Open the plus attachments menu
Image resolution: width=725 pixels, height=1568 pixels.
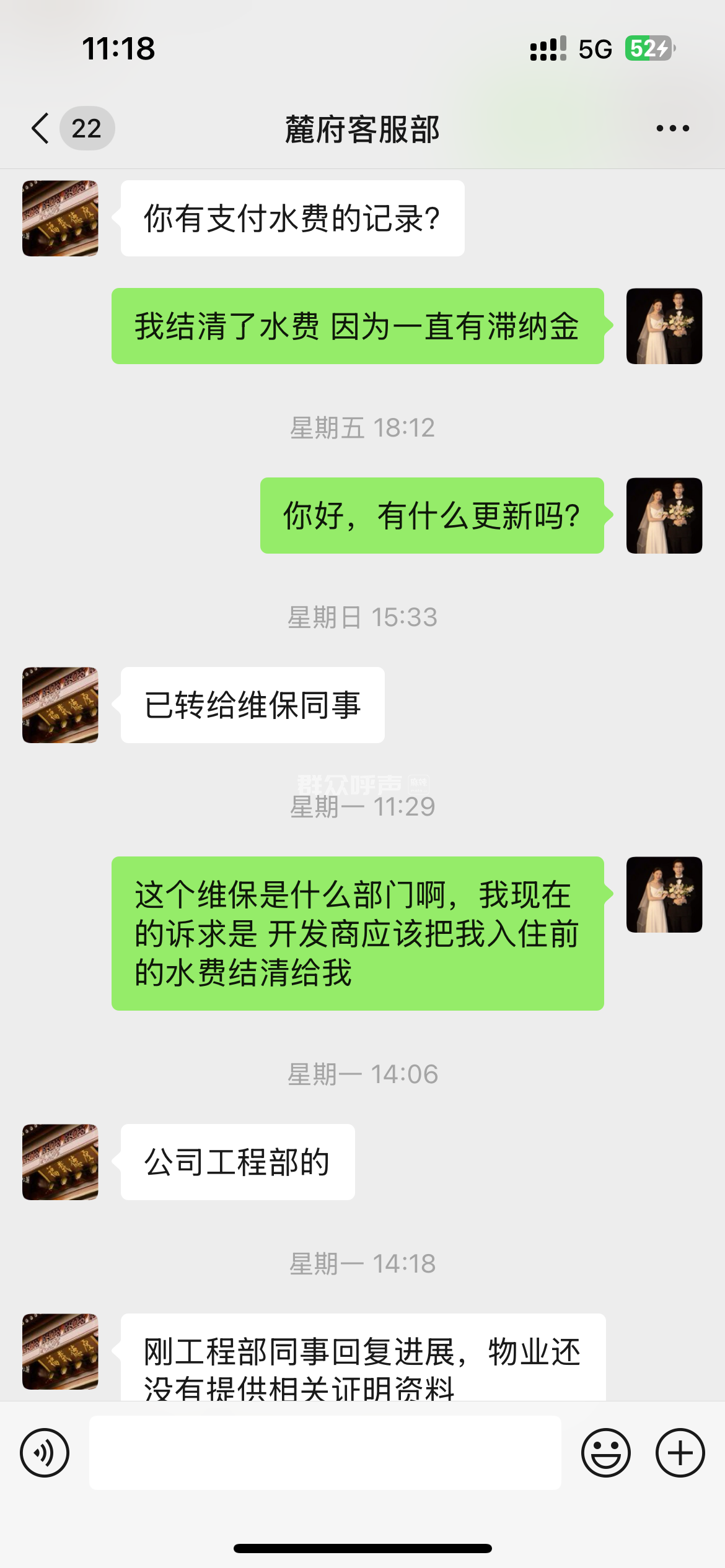pyautogui.click(x=680, y=1453)
